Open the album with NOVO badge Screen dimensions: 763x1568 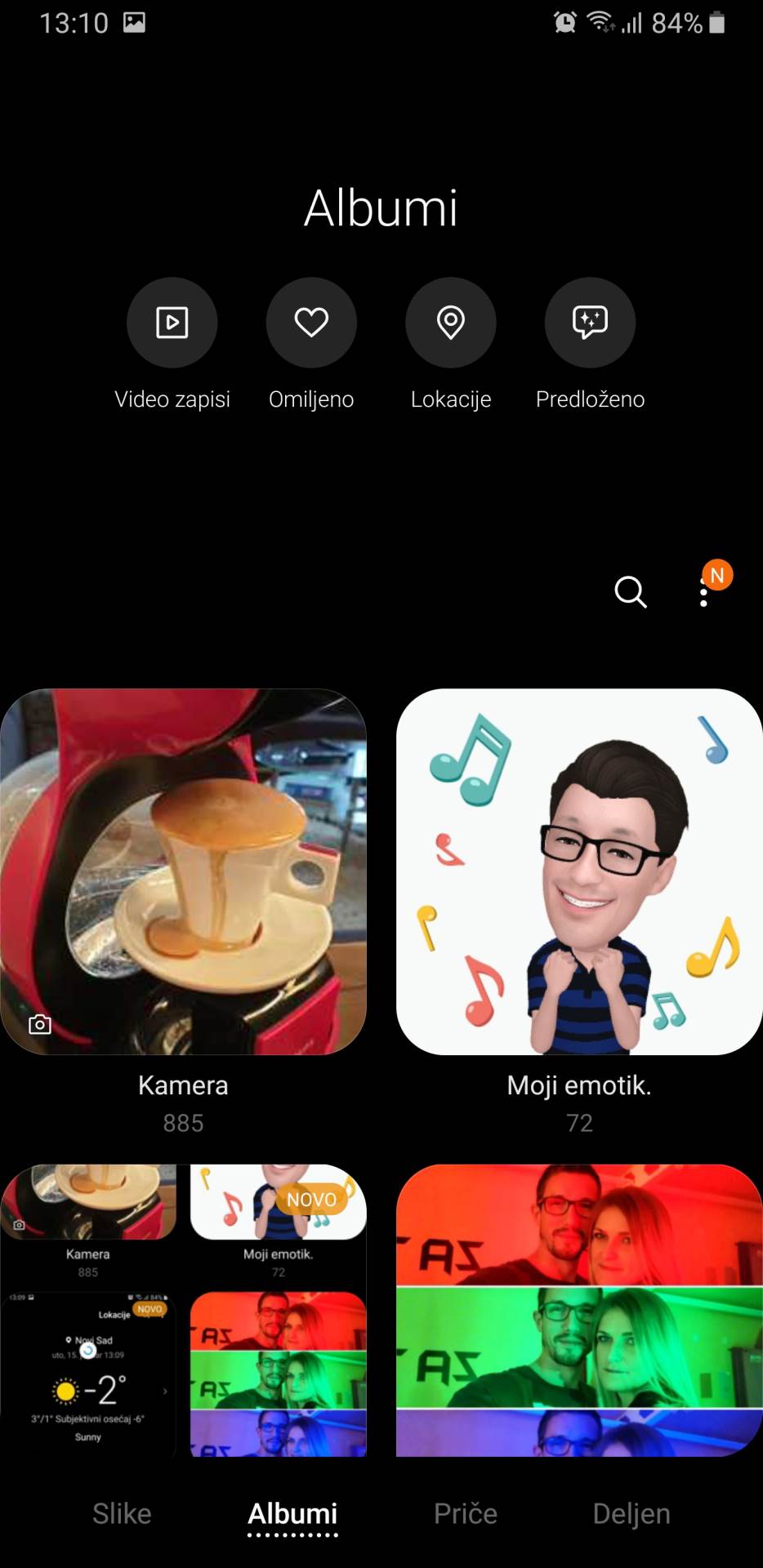tap(183, 1310)
